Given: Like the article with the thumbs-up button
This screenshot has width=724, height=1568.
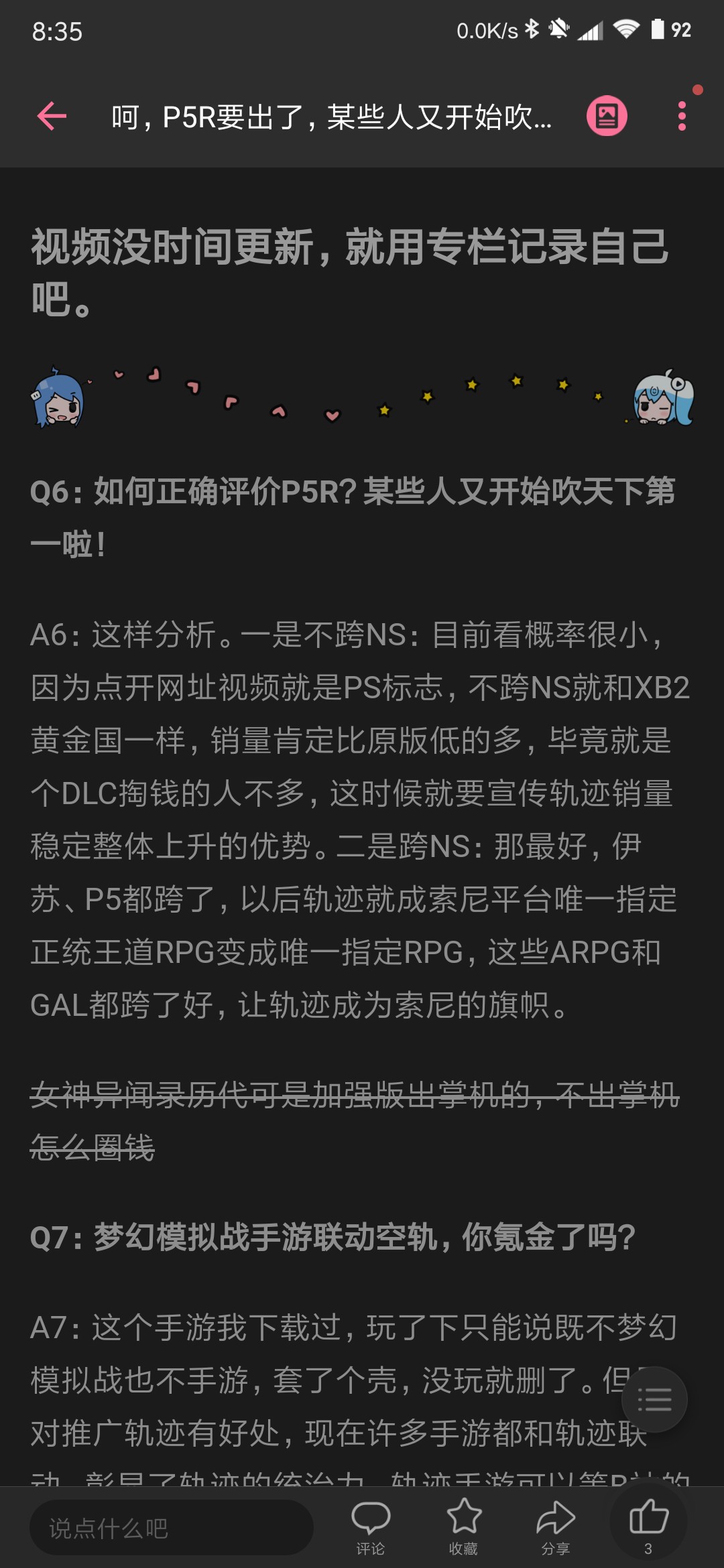Looking at the screenshot, I should tap(648, 1524).
